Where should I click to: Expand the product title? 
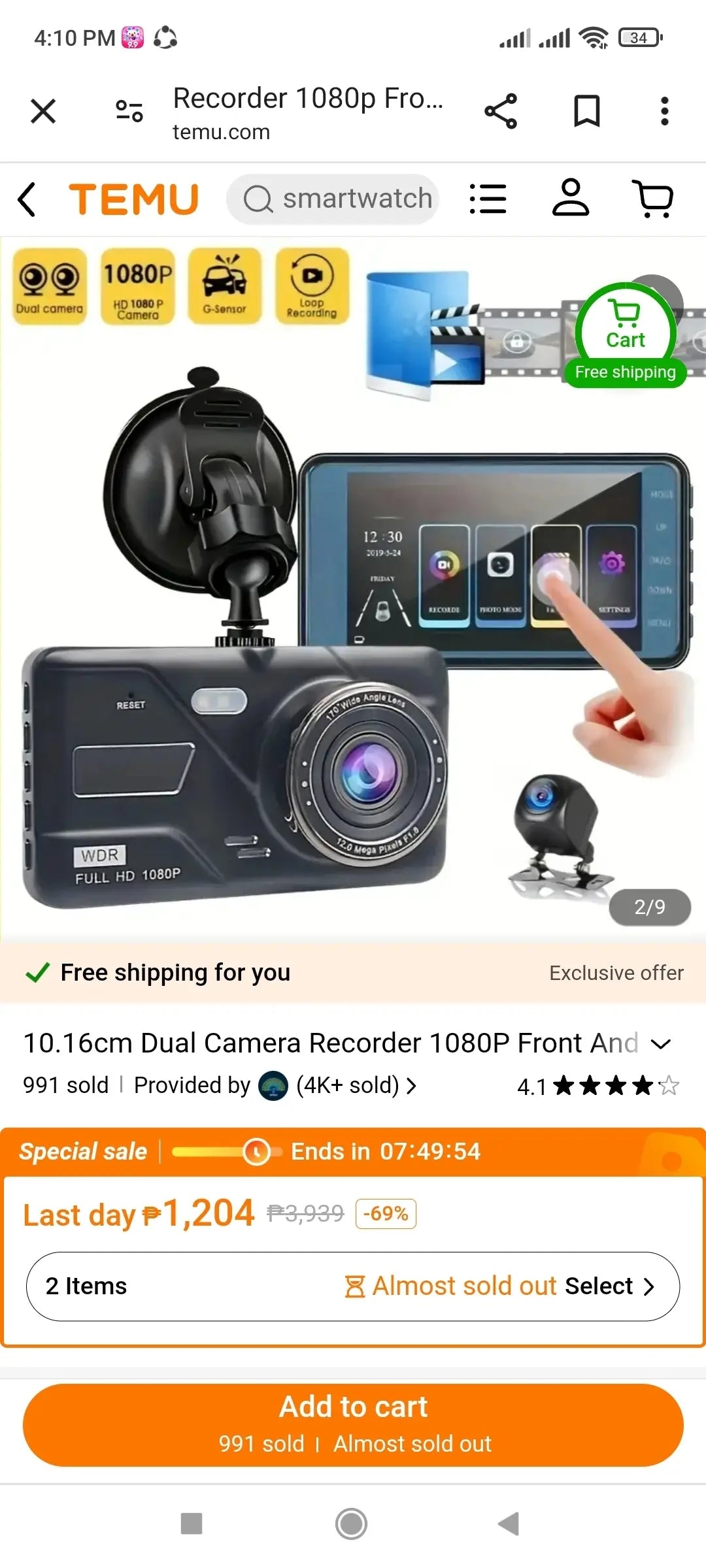point(661,1044)
